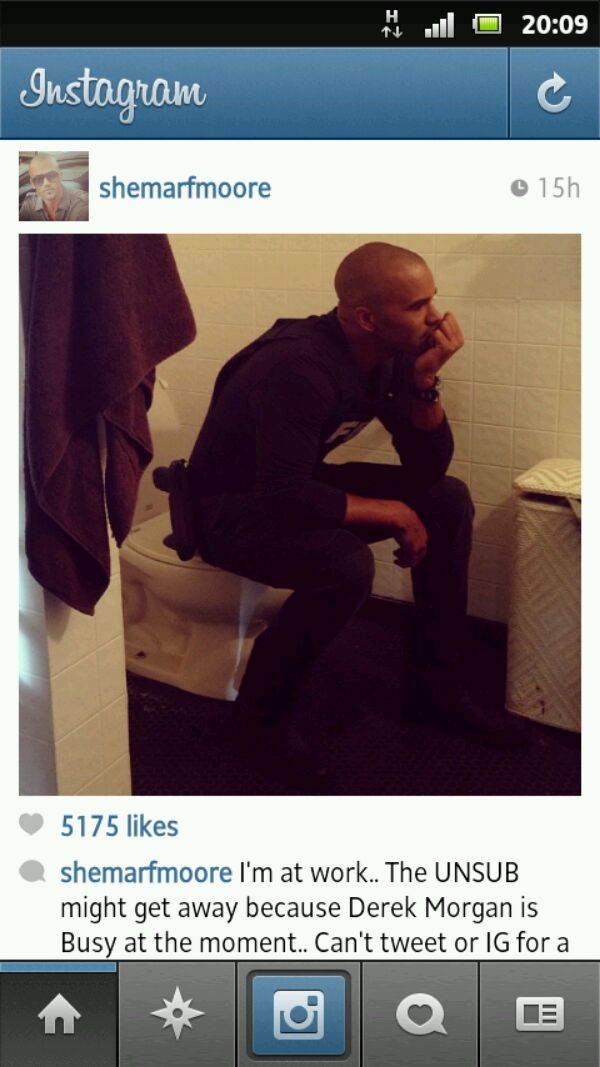Switch to the Explore tab
Screen dimensions: 600x1067
tap(178, 1015)
